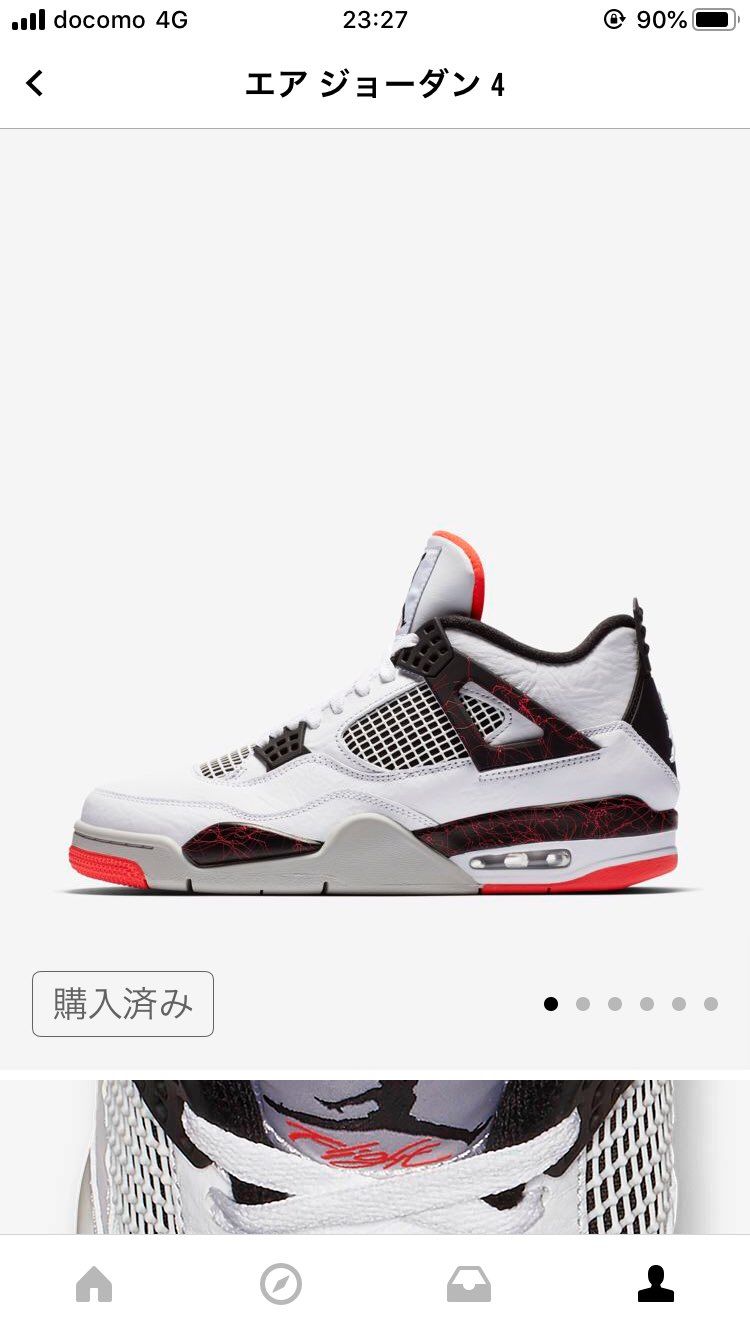Open the home tab in the bottom bar
The image size is (750, 1334).
[94, 1284]
